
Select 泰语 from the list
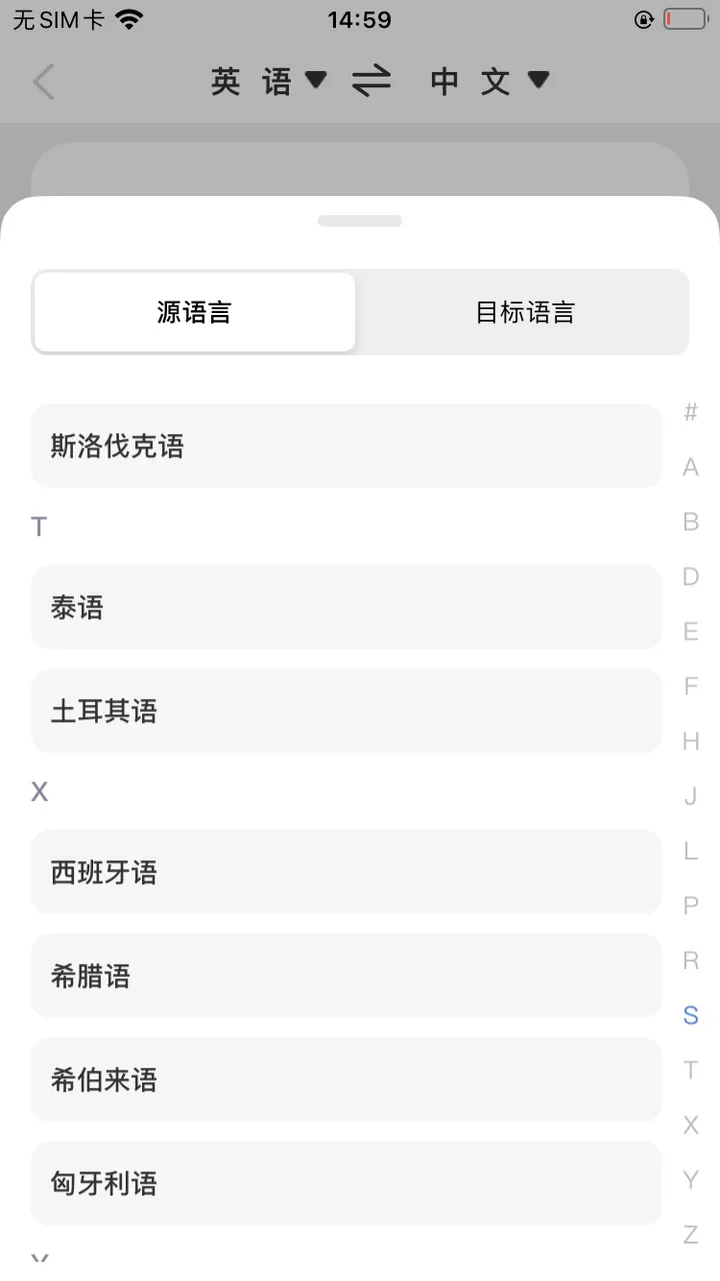pos(346,607)
